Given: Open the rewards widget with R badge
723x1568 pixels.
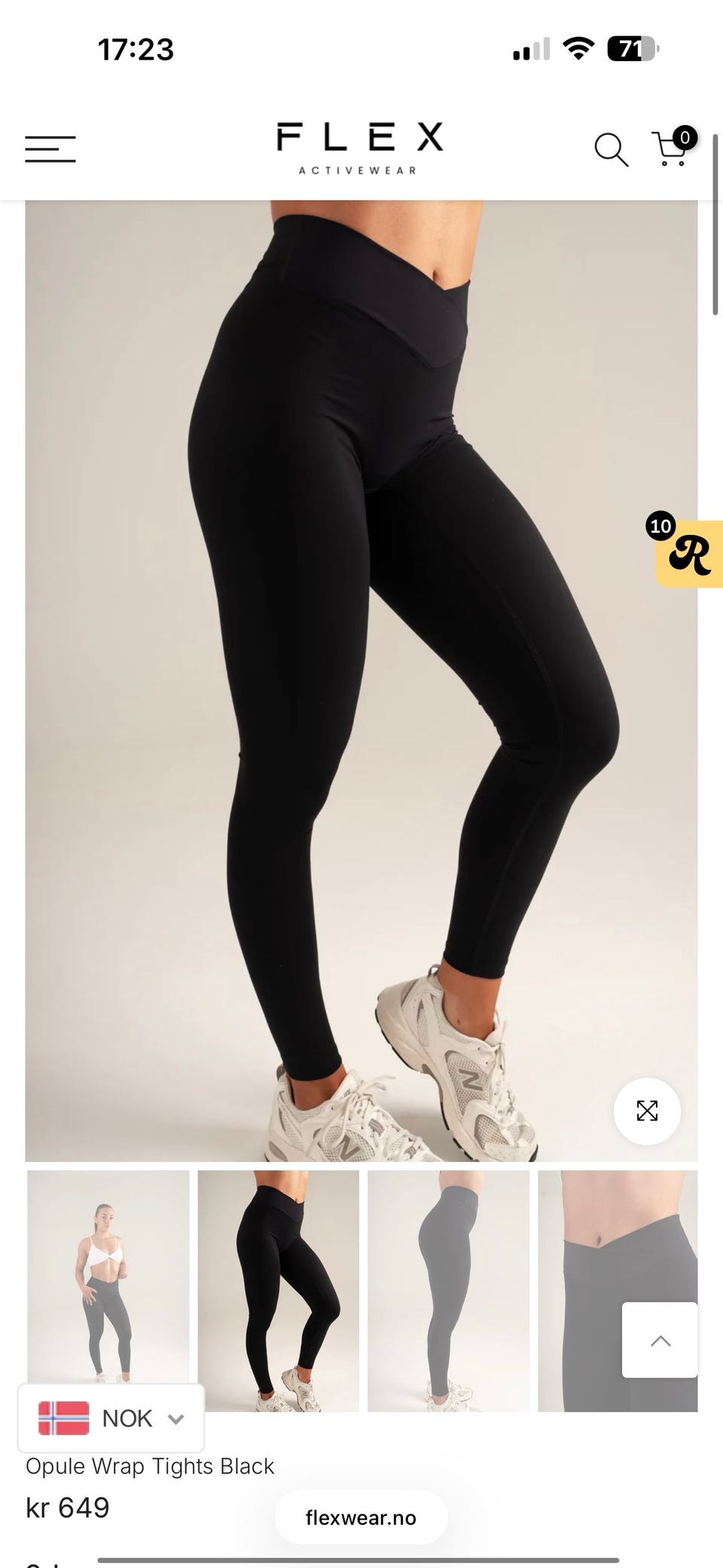Looking at the screenshot, I should (688, 554).
